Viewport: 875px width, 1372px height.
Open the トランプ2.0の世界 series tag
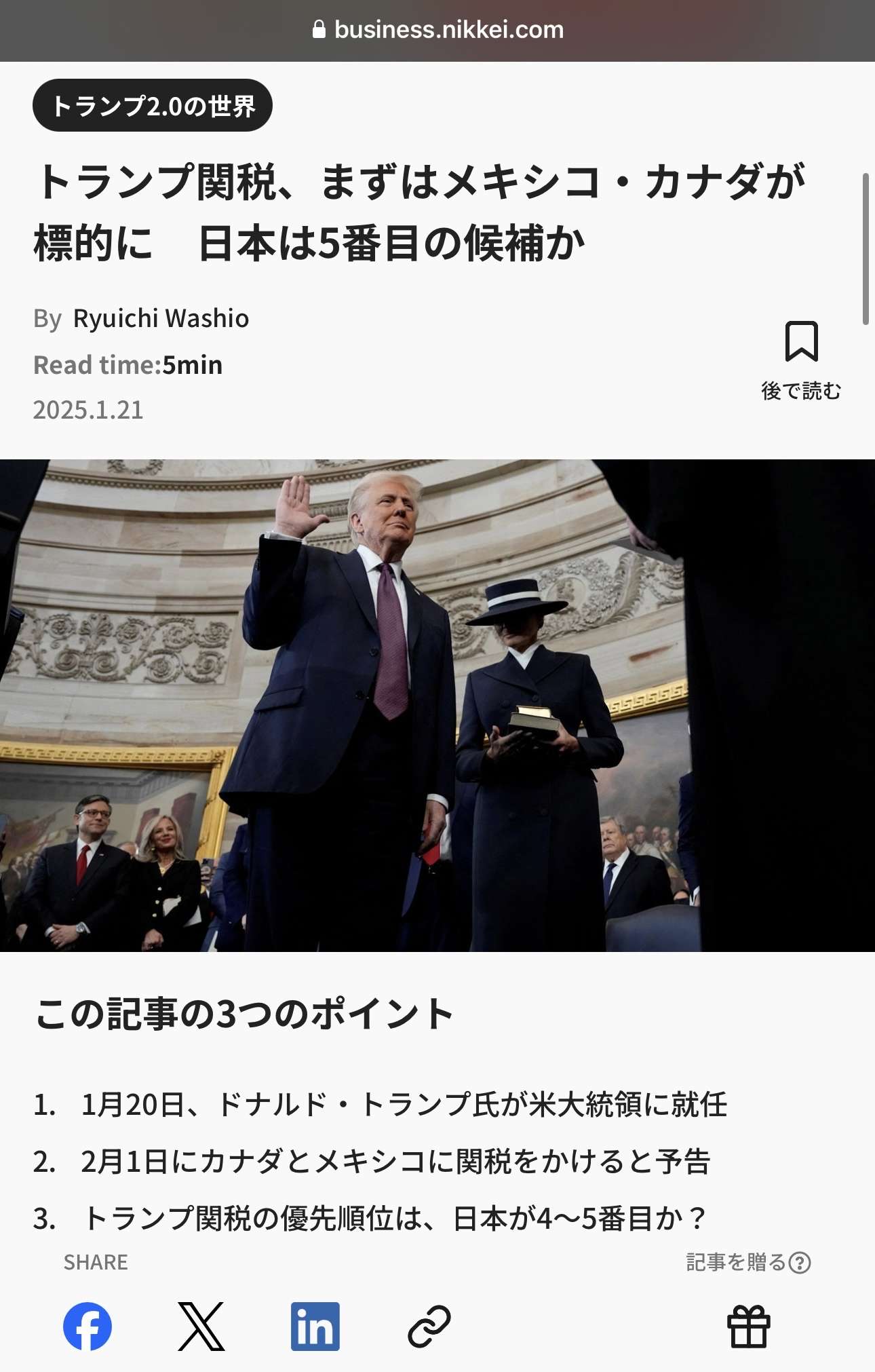(153, 106)
